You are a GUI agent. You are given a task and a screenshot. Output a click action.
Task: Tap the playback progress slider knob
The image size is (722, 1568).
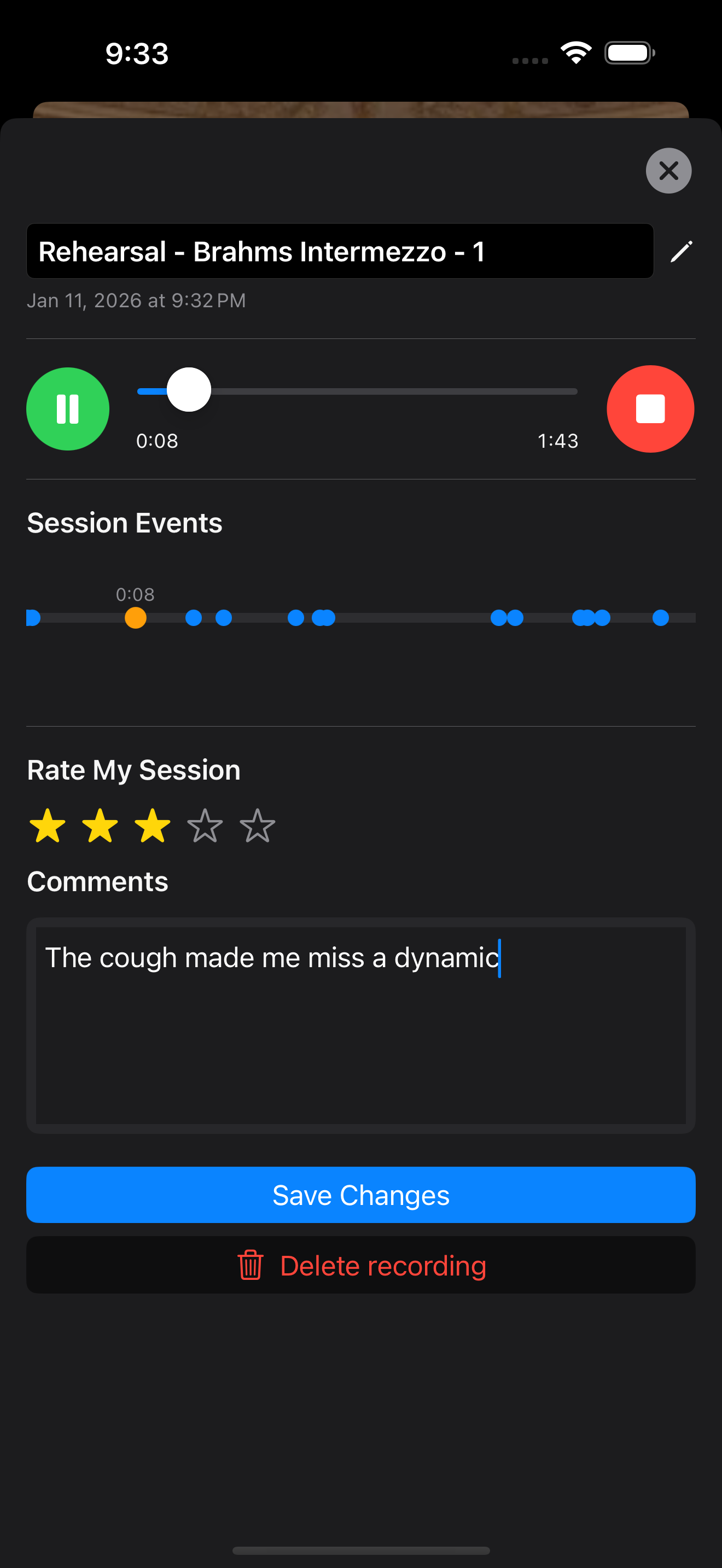(x=189, y=390)
